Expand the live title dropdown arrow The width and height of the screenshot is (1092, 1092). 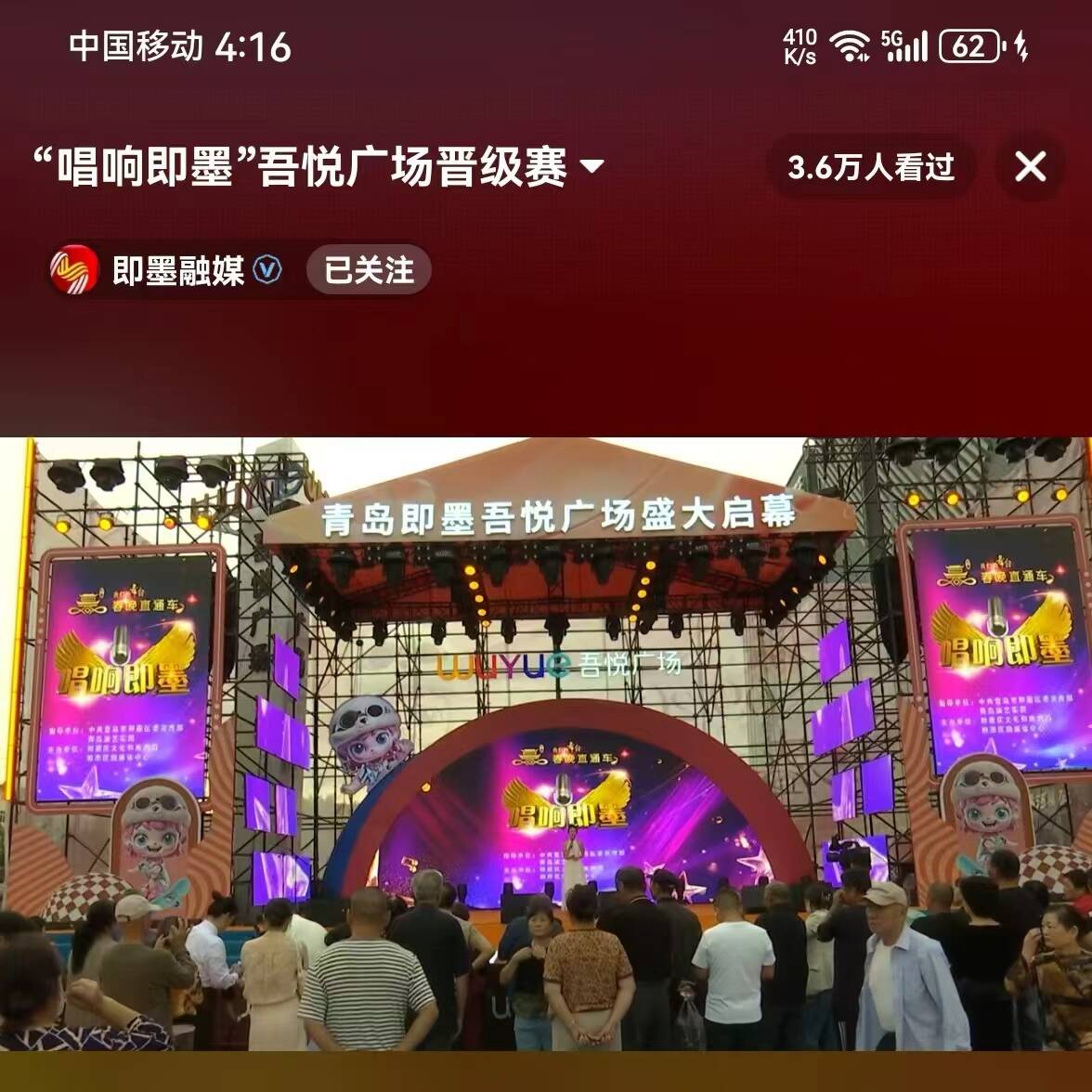click(591, 167)
